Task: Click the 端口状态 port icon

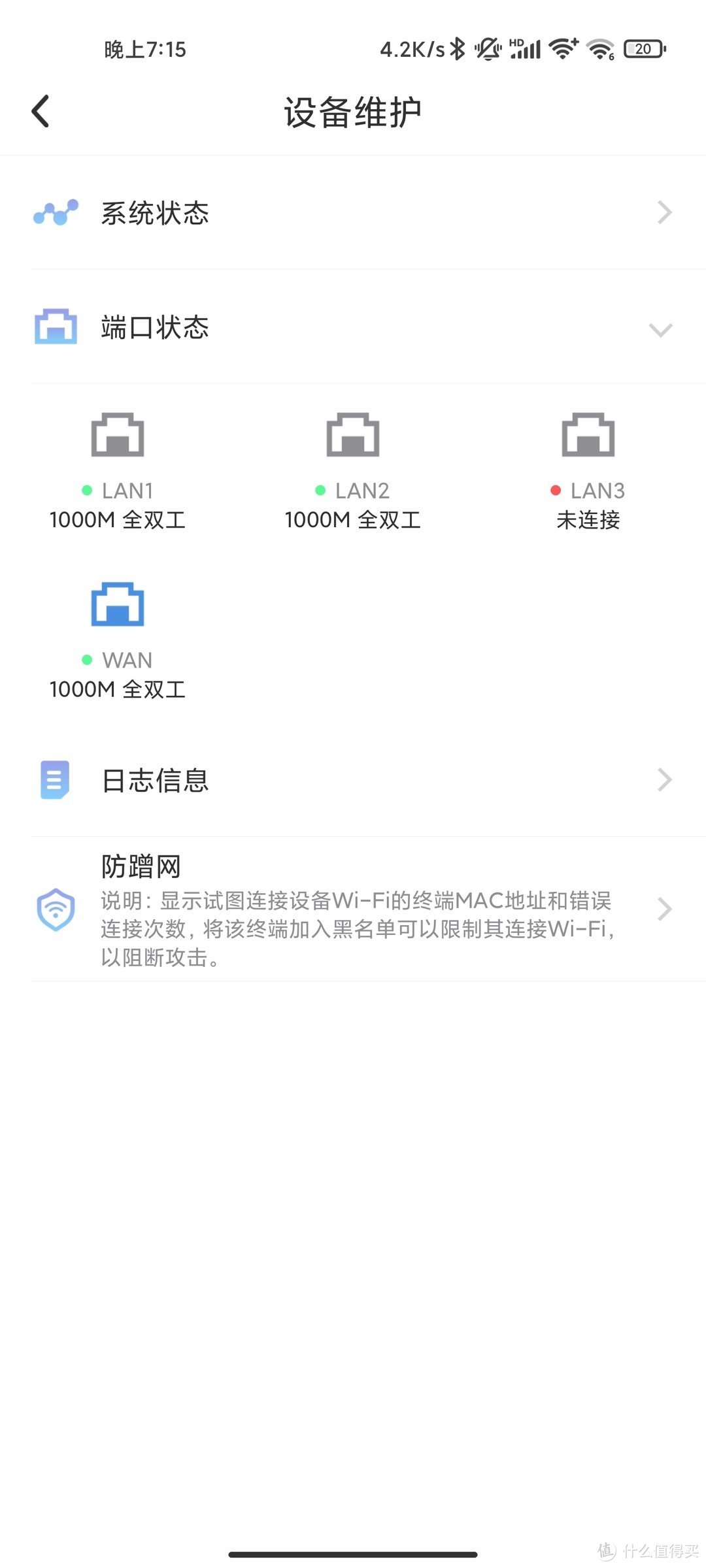Action: 56,327
